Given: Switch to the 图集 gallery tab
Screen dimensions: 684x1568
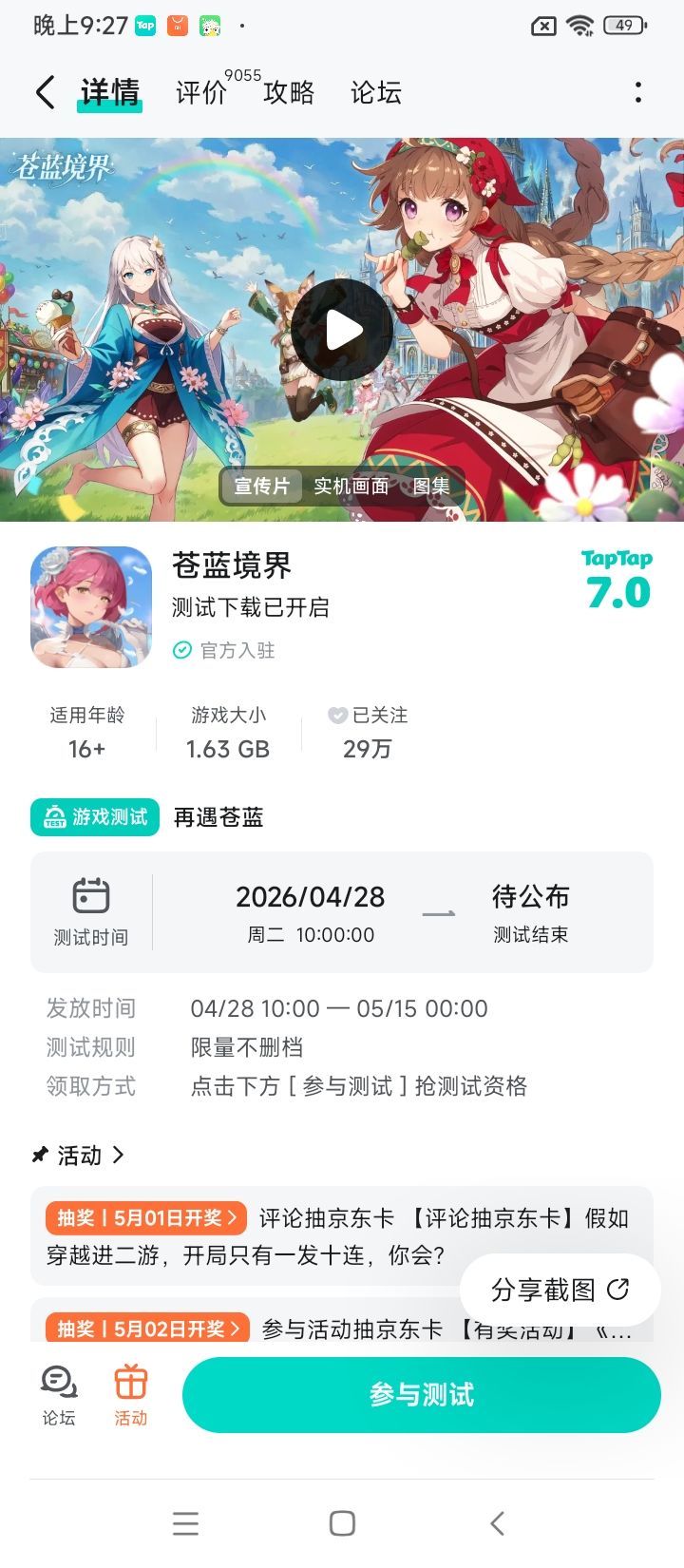Looking at the screenshot, I should tap(432, 486).
